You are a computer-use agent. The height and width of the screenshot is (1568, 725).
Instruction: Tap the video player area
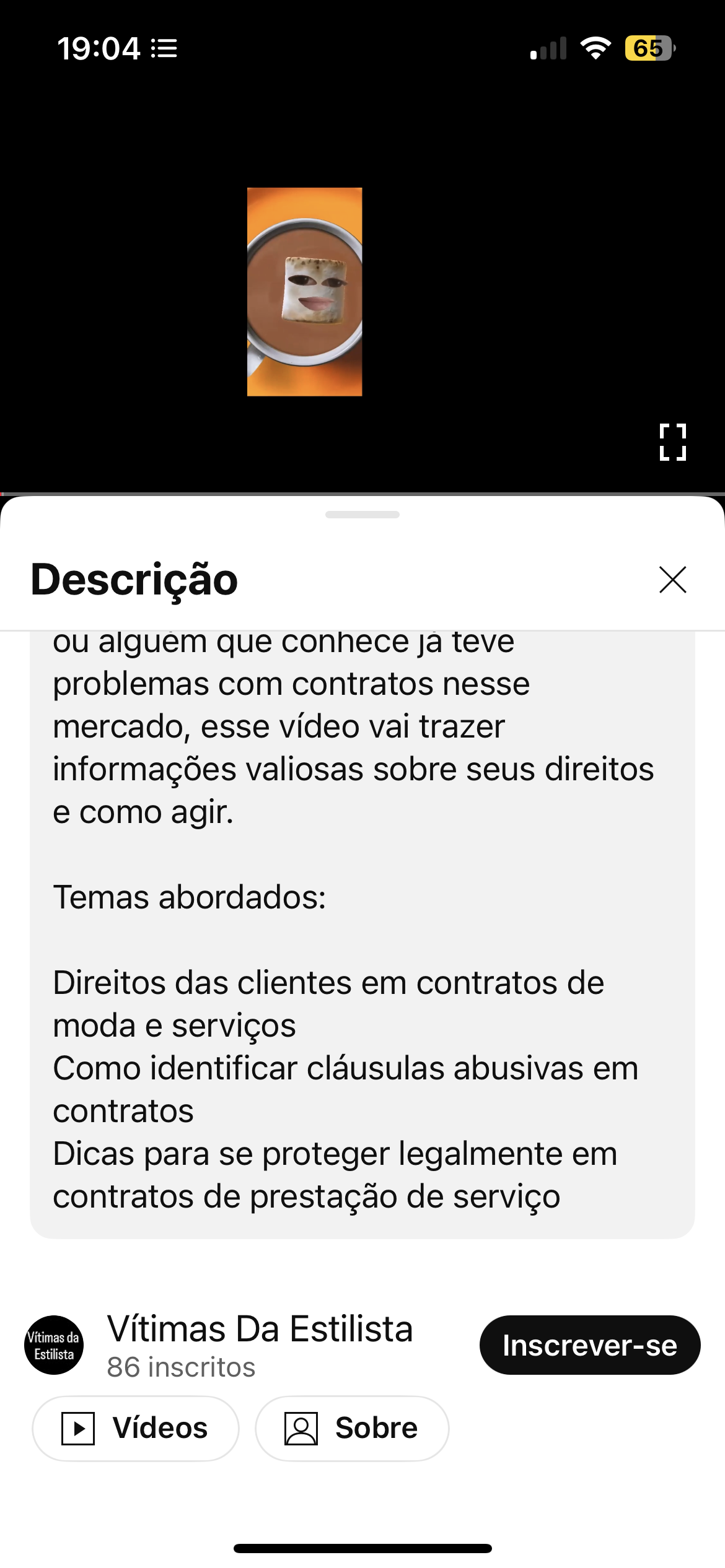(304, 291)
